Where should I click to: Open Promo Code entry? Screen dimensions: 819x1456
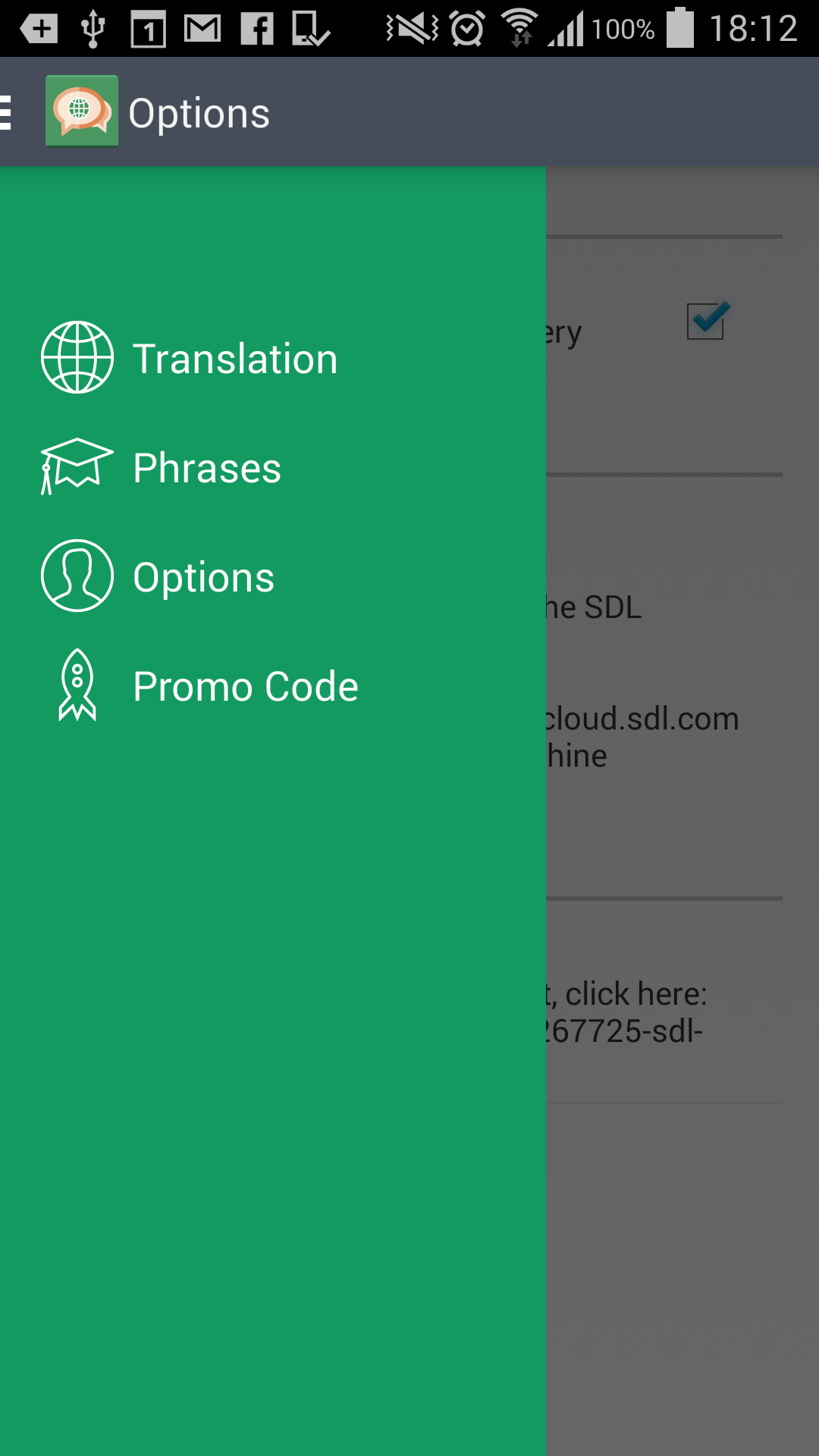(245, 686)
